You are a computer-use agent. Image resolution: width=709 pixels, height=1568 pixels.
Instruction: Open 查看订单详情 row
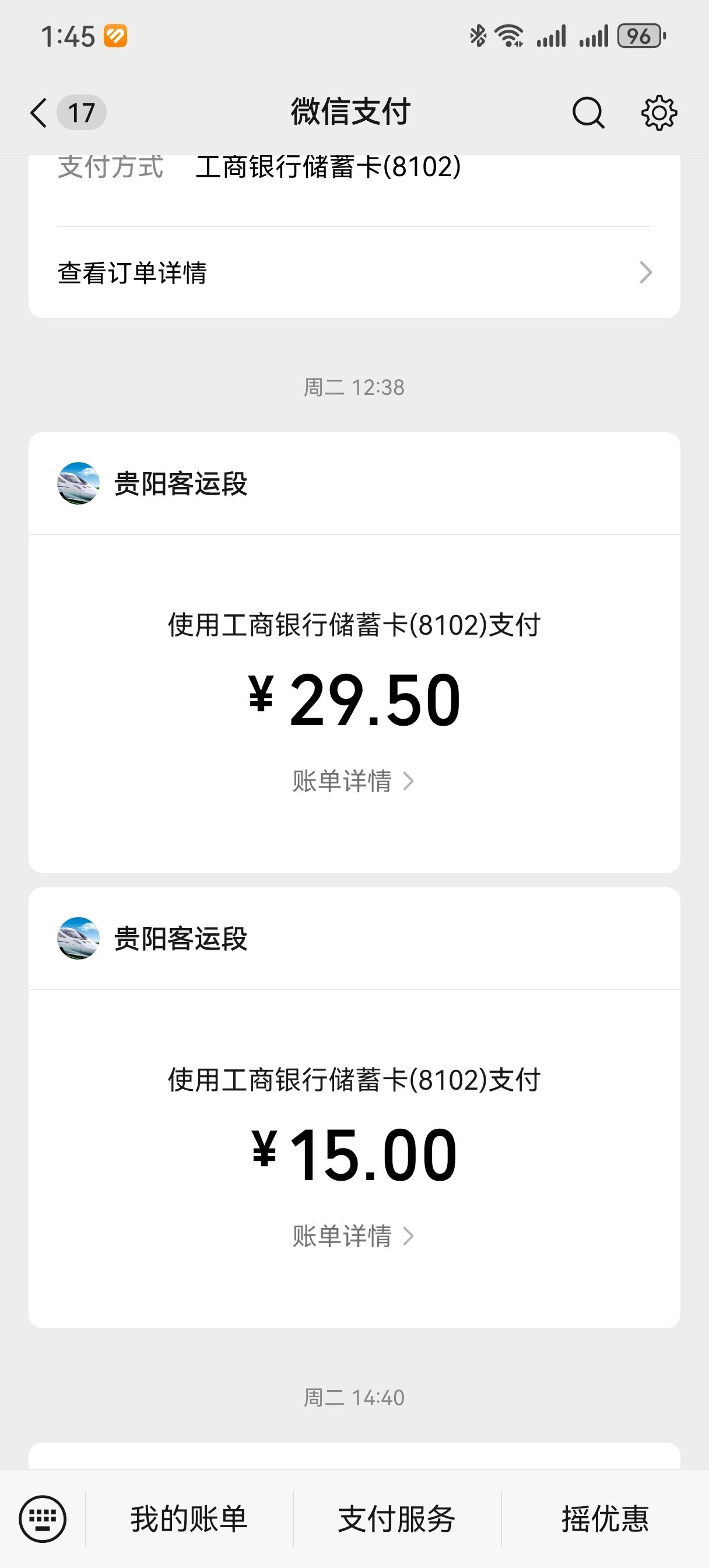(354, 272)
